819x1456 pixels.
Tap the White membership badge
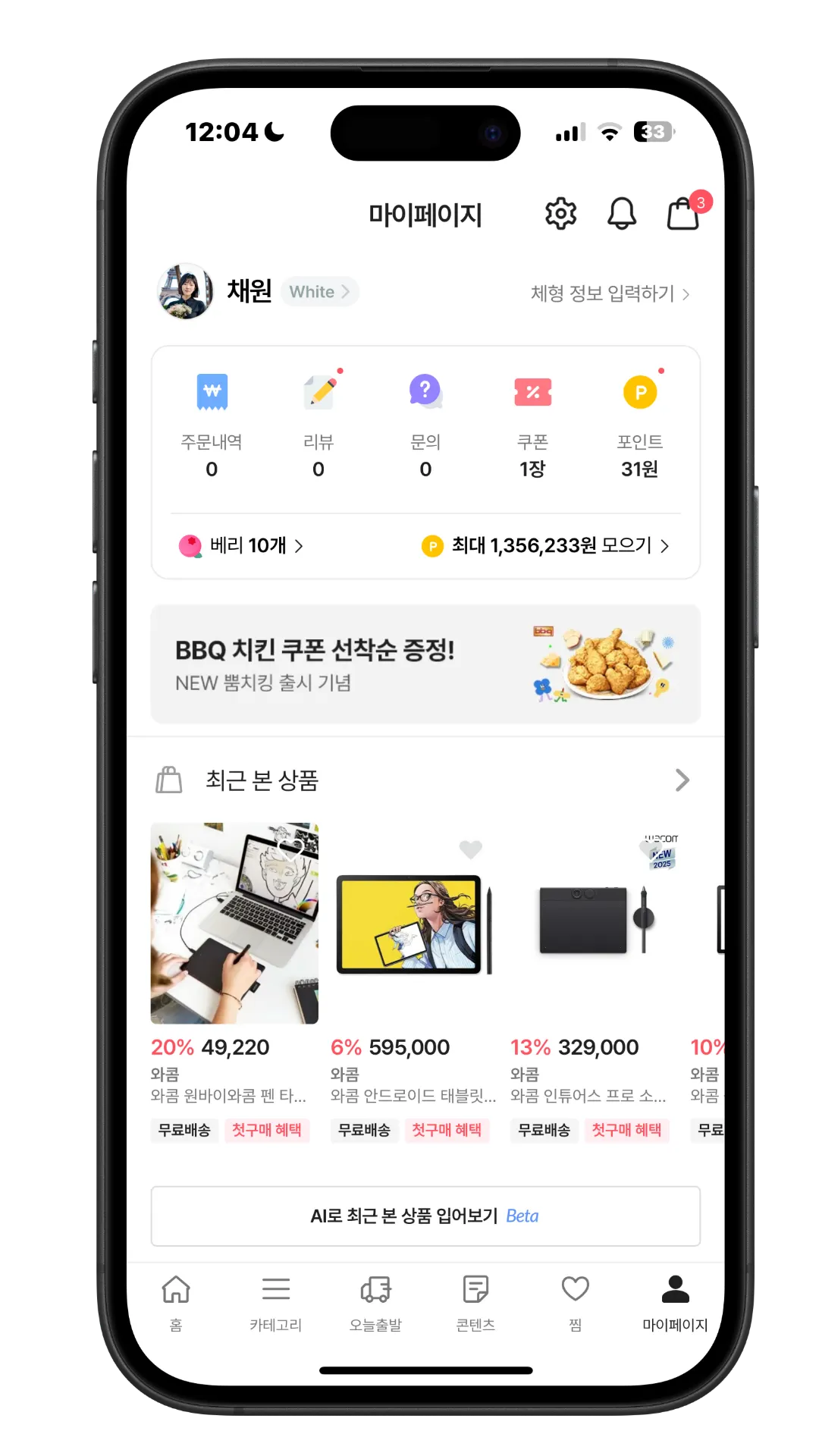pos(319,292)
